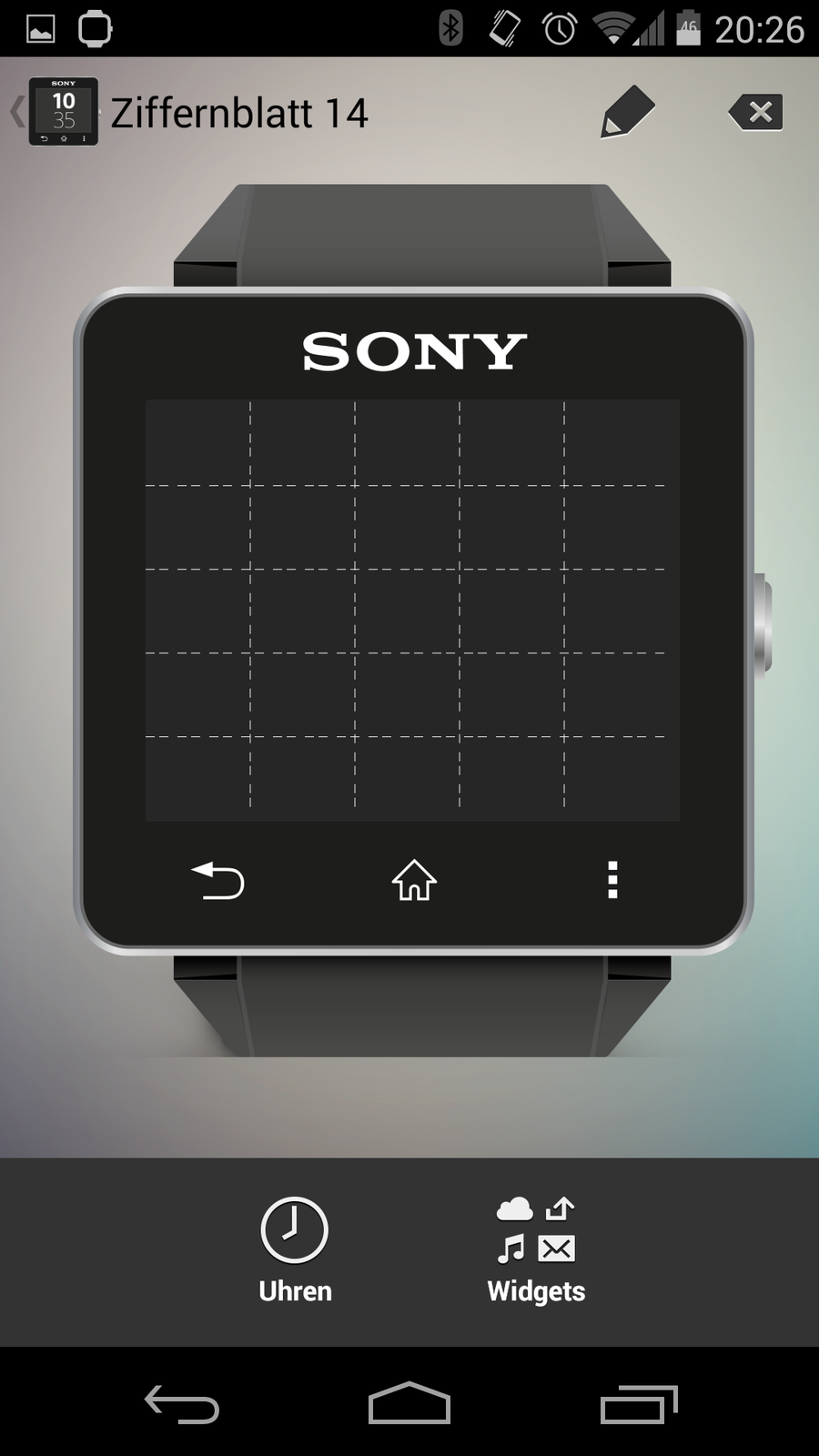This screenshot has width=819, height=1456.
Task: Open the Uhren clock options
Action: [x=295, y=1249]
